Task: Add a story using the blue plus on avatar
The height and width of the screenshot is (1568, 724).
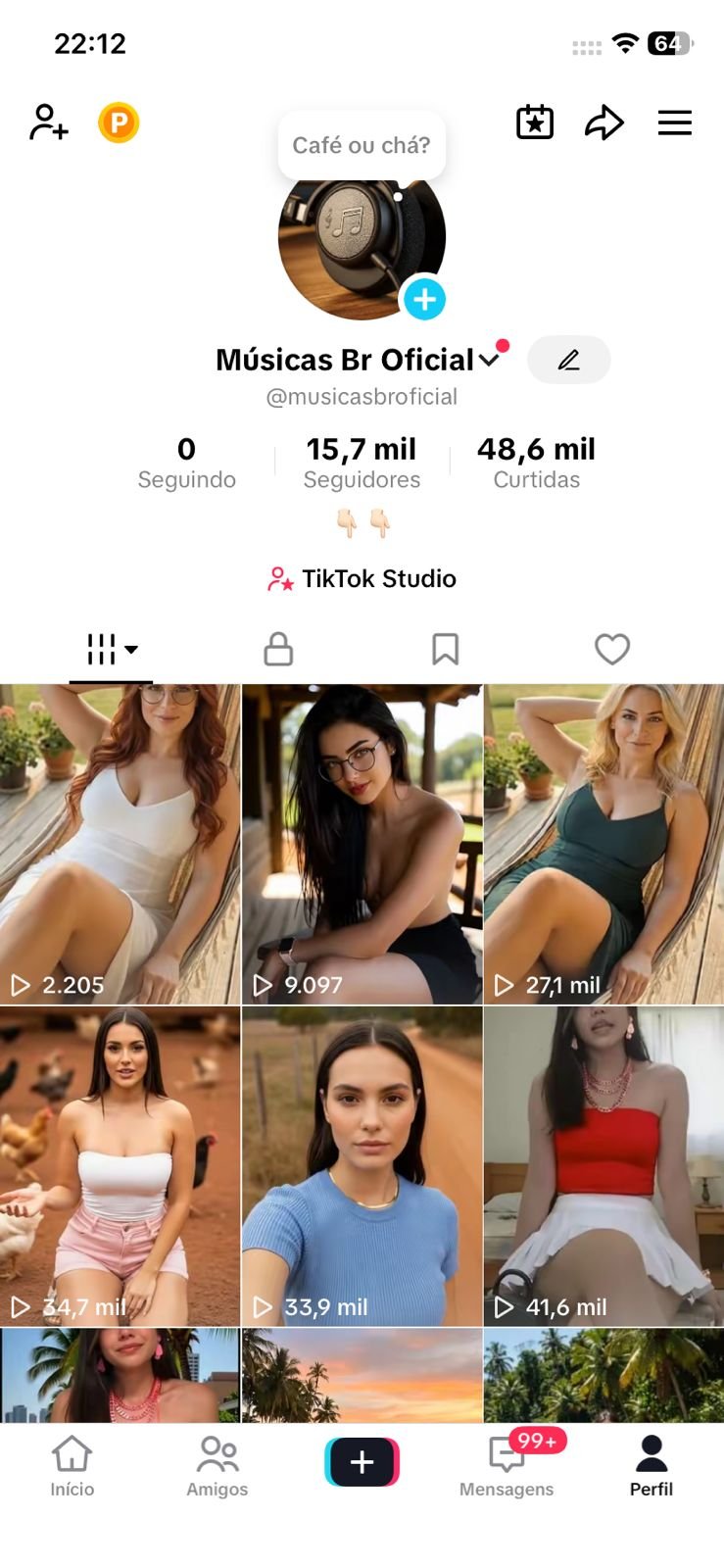Action: pyautogui.click(x=423, y=300)
